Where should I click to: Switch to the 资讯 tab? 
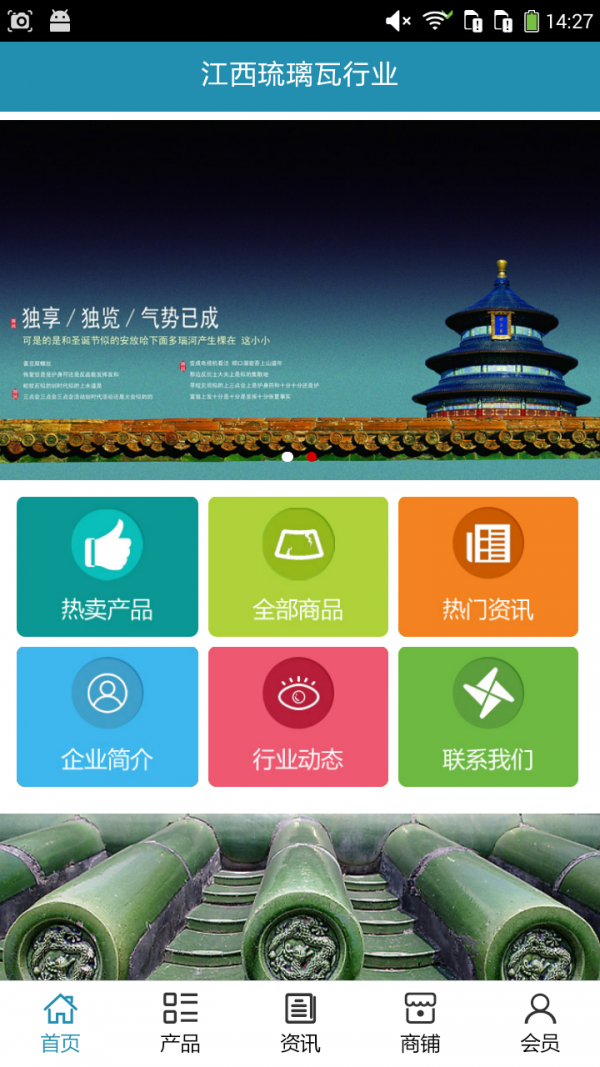(x=300, y=1023)
